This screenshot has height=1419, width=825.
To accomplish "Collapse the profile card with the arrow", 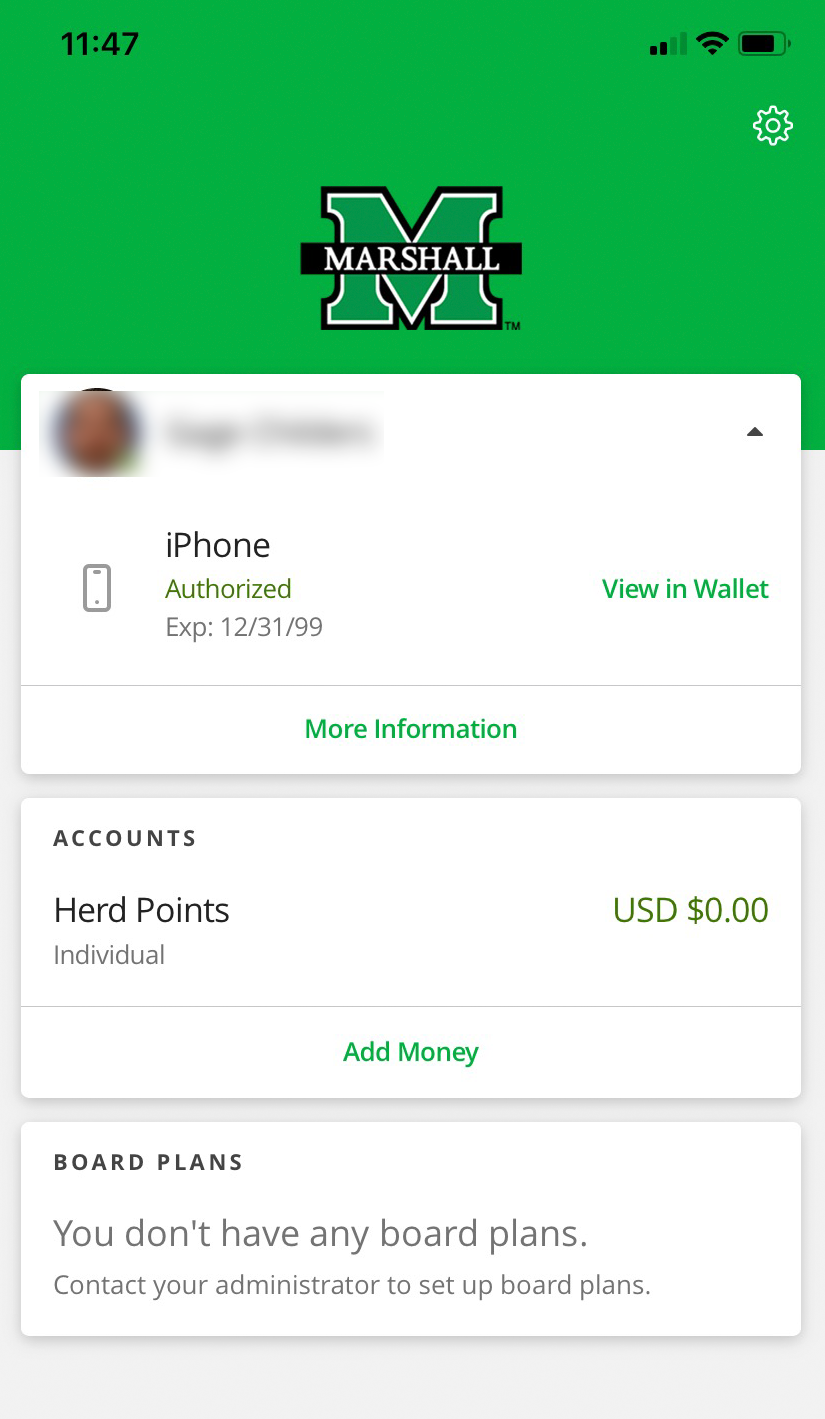I will [755, 432].
